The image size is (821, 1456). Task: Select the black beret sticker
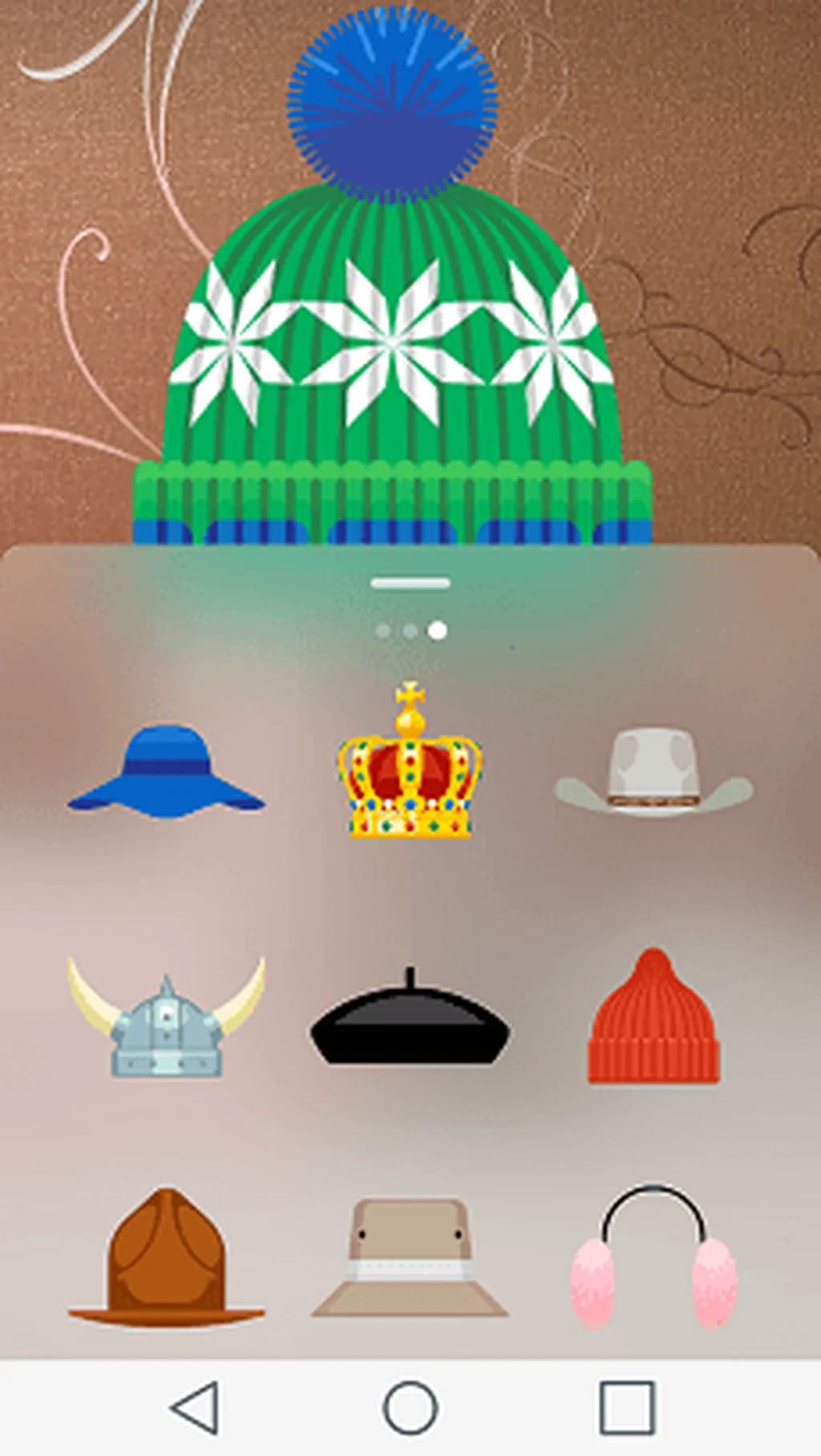point(410,1020)
